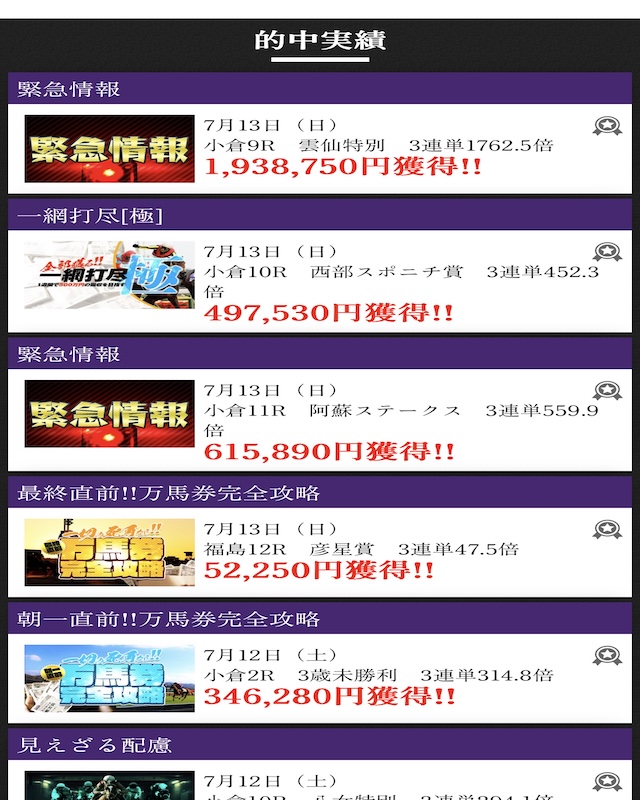
Task: Open the 西部スポニチ賞 一網打尽 result card
Action: pyautogui.click(x=320, y=281)
